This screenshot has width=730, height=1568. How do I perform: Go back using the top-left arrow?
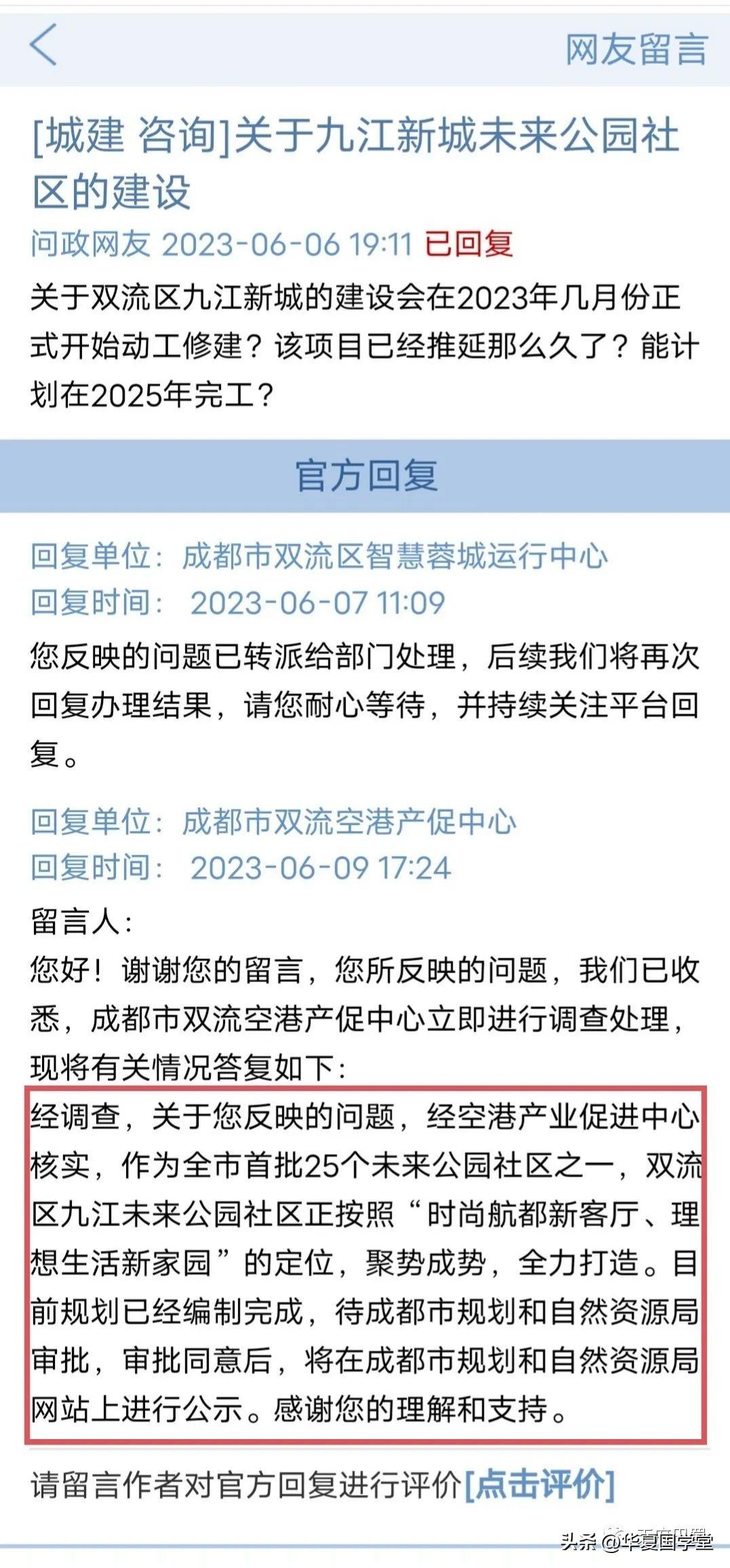43,45
